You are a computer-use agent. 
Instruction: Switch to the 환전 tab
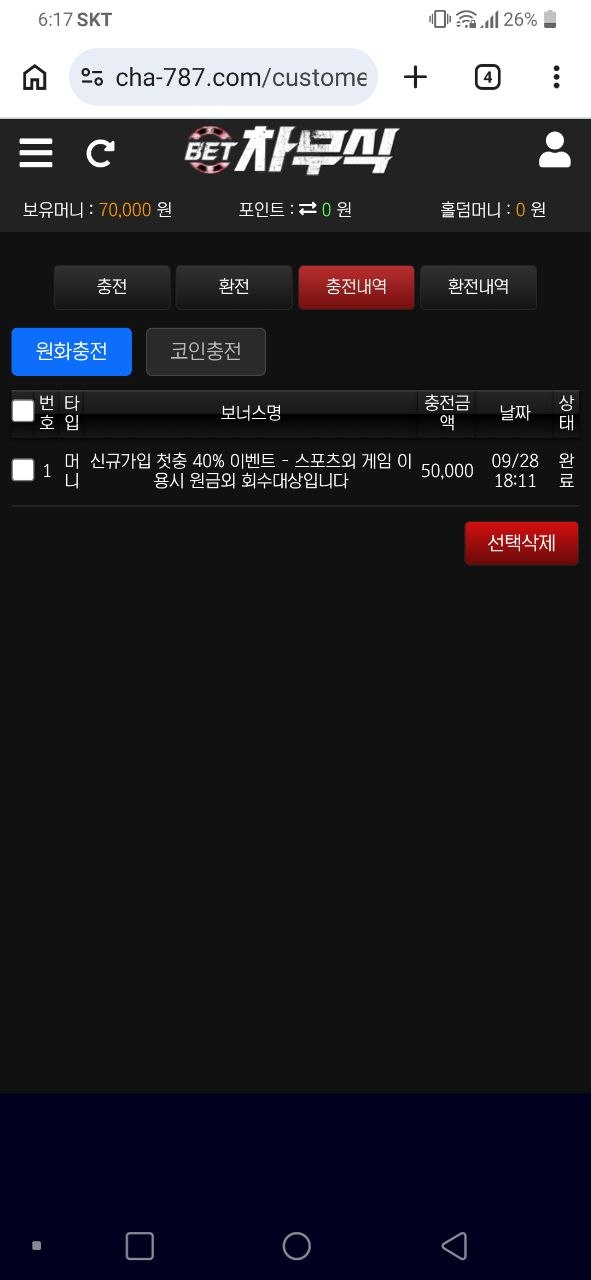coord(234,287)
